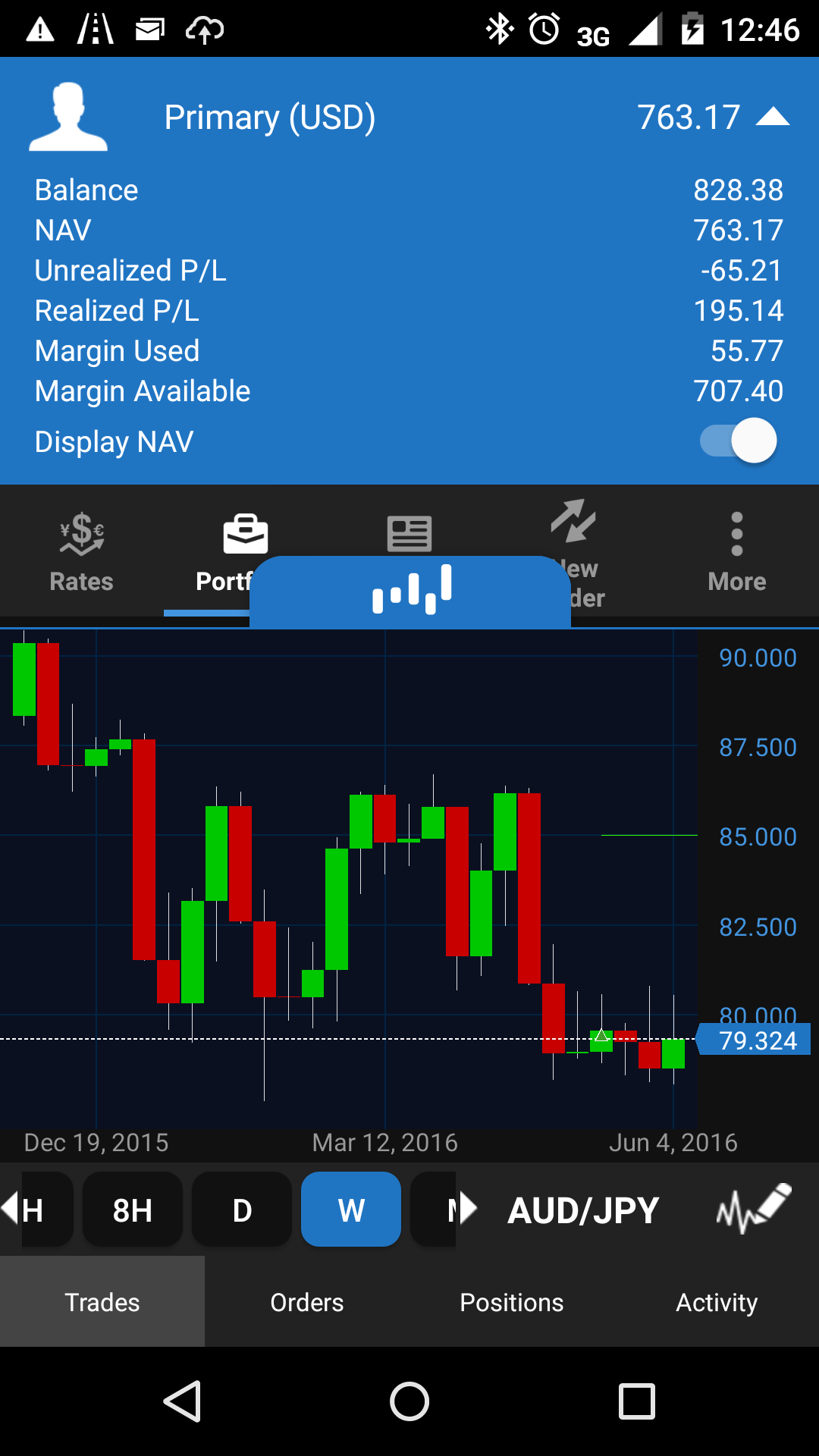Select the 8H chart timeframe
The width and height of the screenshot is (819, 1456).
click(133, 1210)
